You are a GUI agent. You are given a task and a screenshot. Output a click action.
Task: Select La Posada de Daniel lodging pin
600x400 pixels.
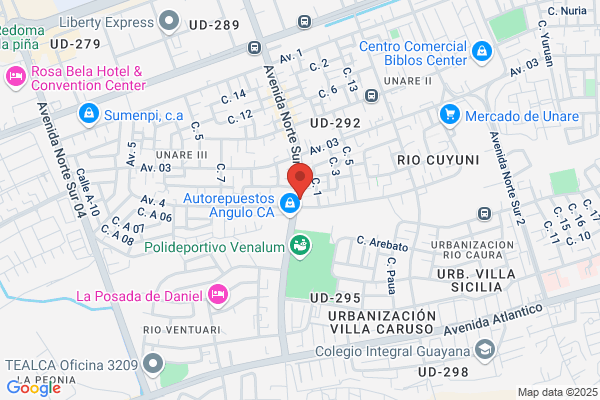click(218, 295)
